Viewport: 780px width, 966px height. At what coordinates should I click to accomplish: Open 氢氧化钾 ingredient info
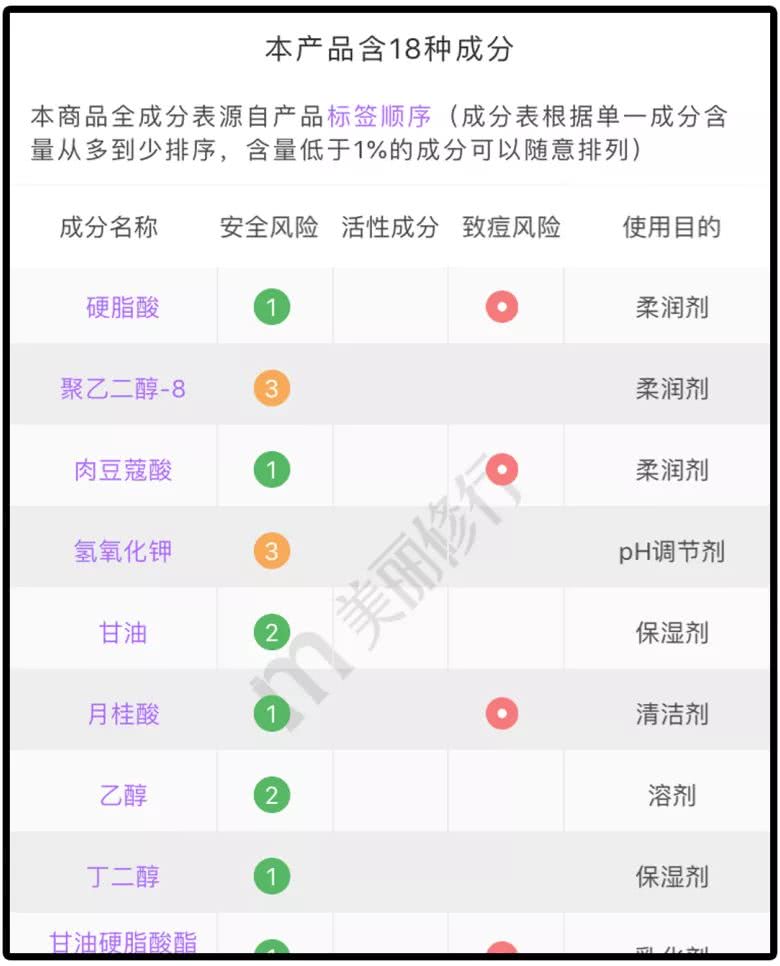tap(123, 551)
